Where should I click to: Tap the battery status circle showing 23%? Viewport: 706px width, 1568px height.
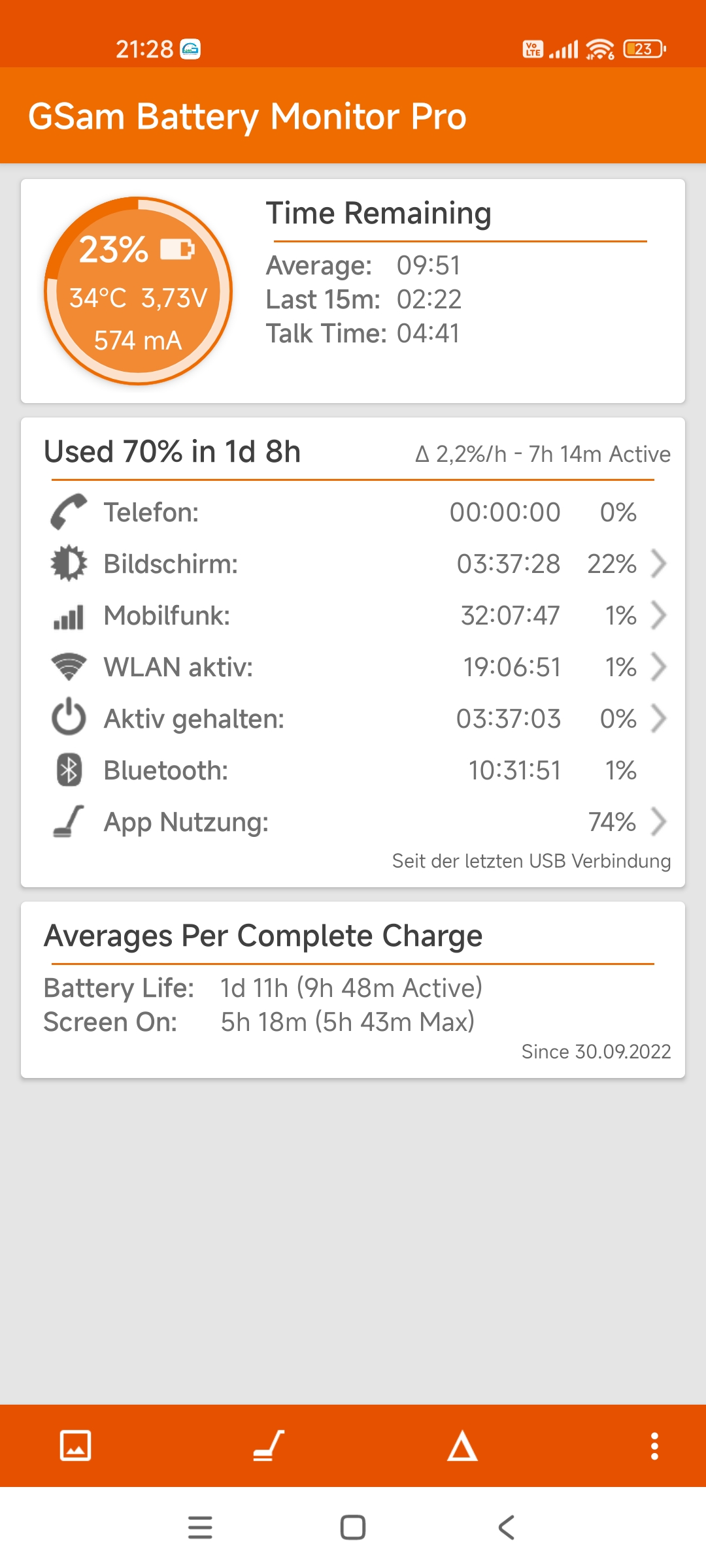(x=138, y=291)
